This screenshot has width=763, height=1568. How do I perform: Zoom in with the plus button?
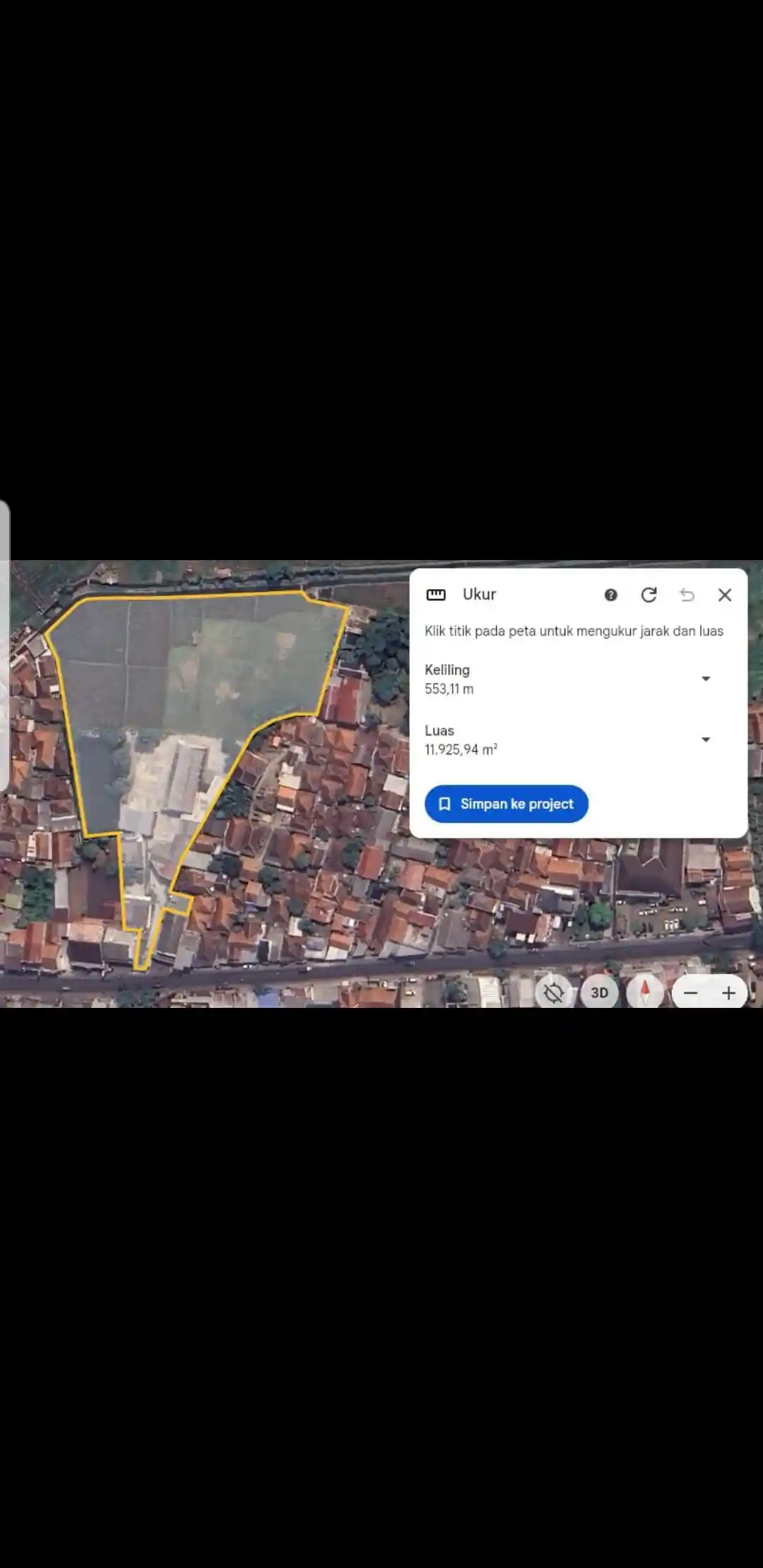coord(728,993)
